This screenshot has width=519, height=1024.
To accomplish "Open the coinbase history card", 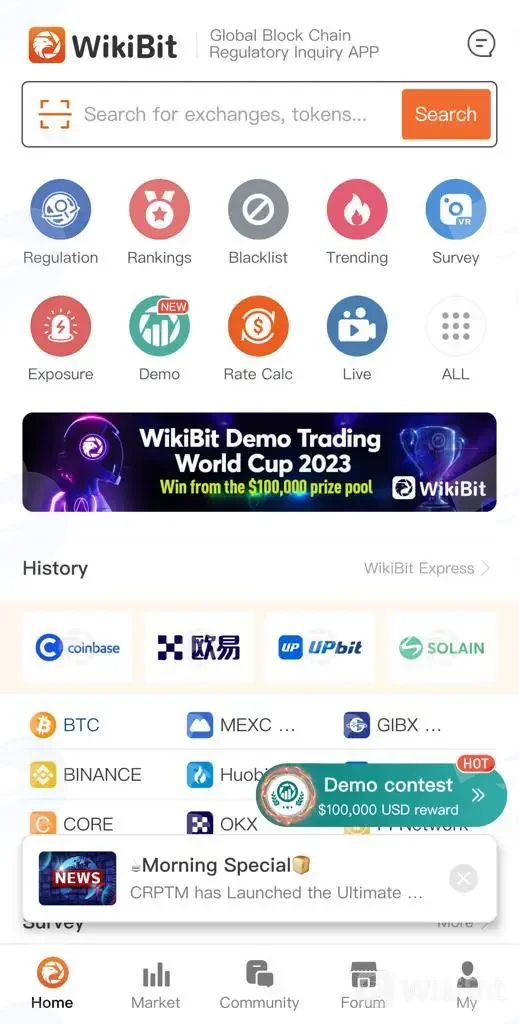I will pyautogui.click(x=77, y=648).
